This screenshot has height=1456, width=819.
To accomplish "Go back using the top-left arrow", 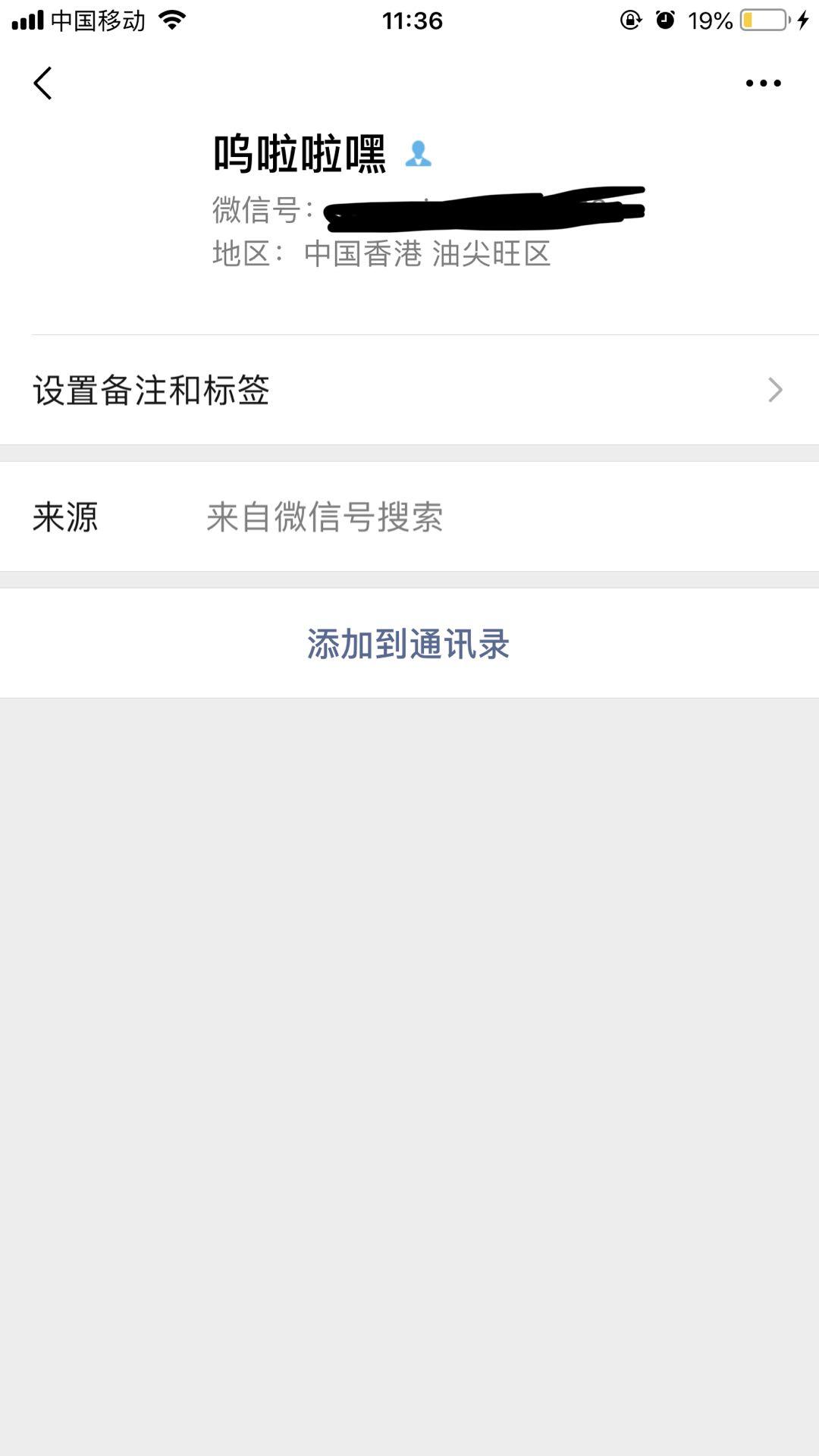I will tap(43, 83).
